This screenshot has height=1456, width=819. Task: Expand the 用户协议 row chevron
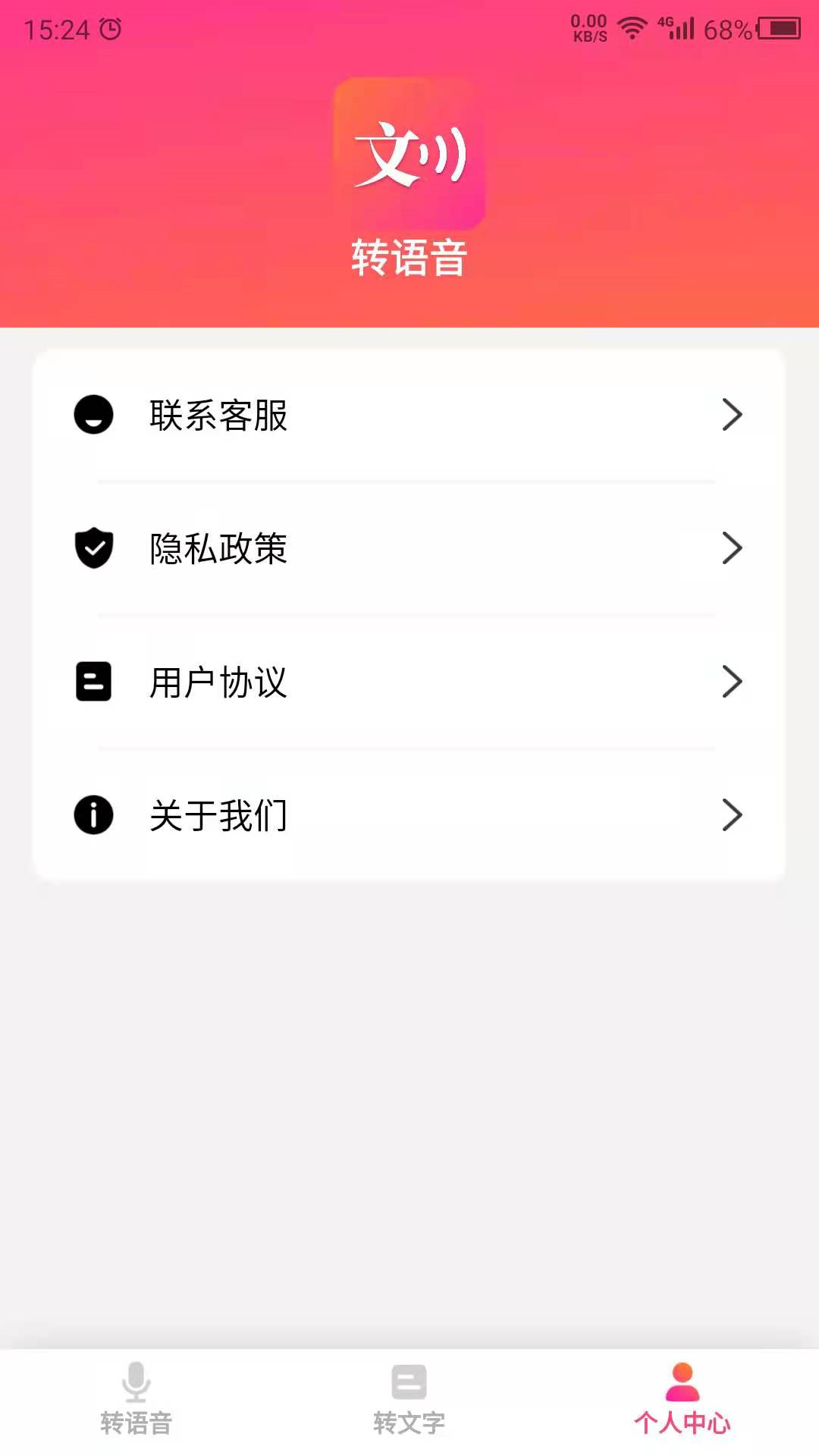(732, 681)
